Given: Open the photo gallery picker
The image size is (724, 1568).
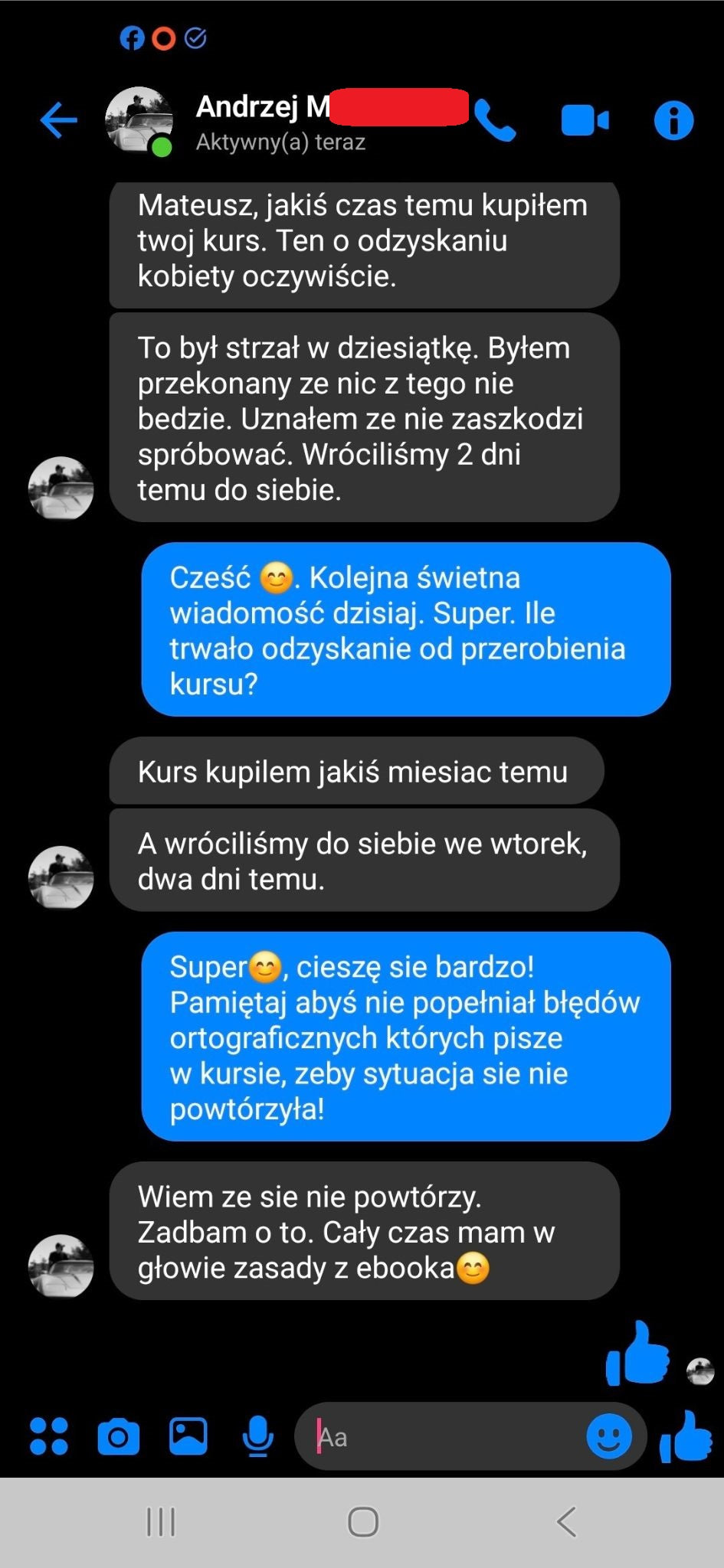Looking at the screenshot, I should 188,1436.
